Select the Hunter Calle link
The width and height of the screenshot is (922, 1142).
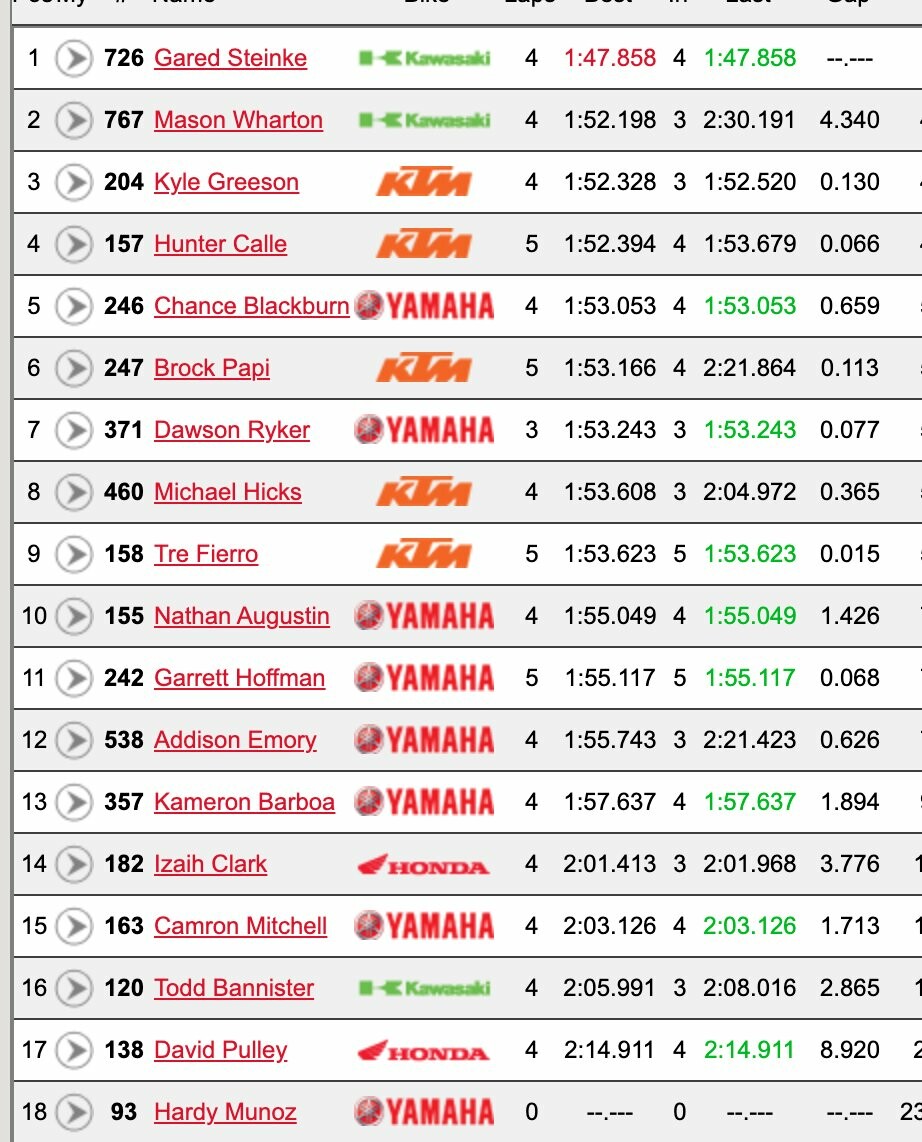(x=220, y=244)
